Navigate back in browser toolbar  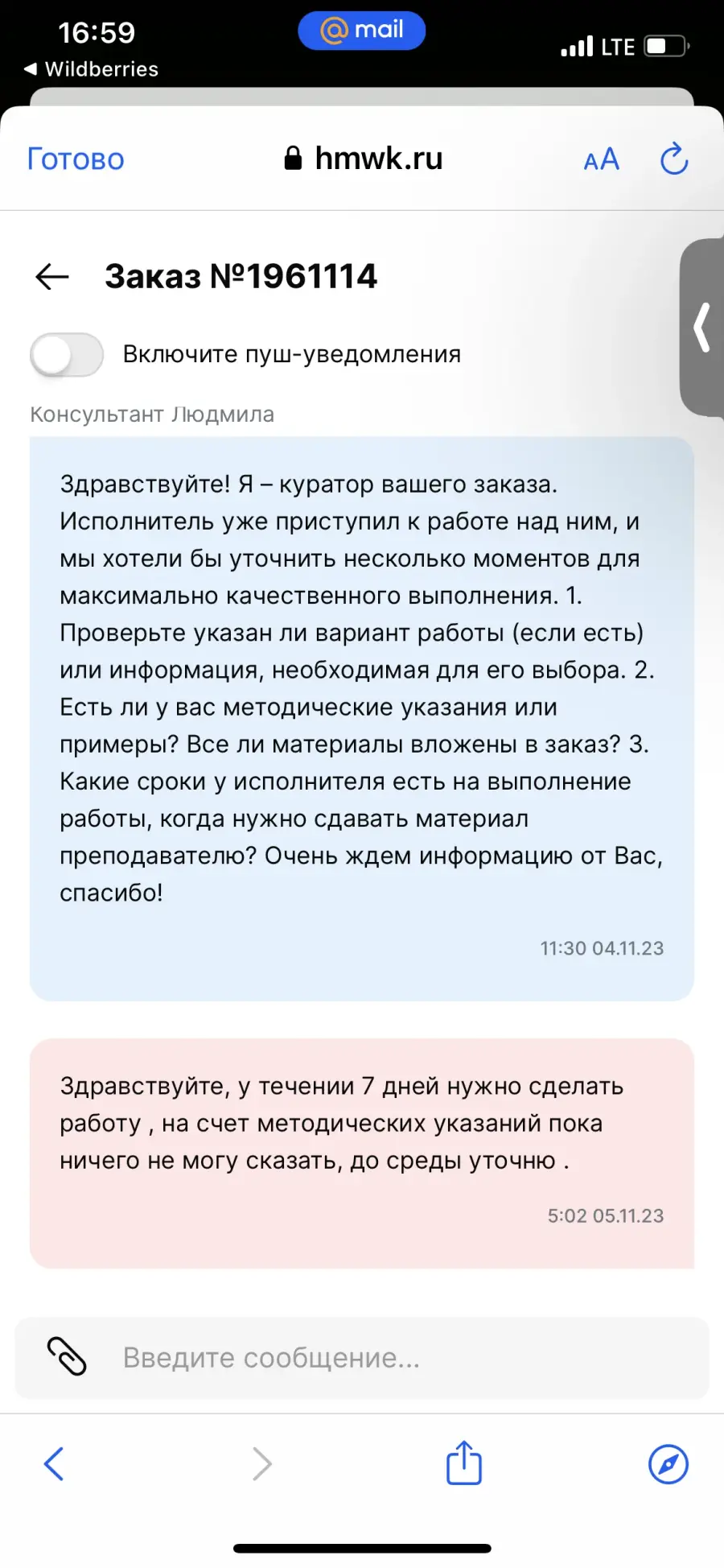[54, 1463]
